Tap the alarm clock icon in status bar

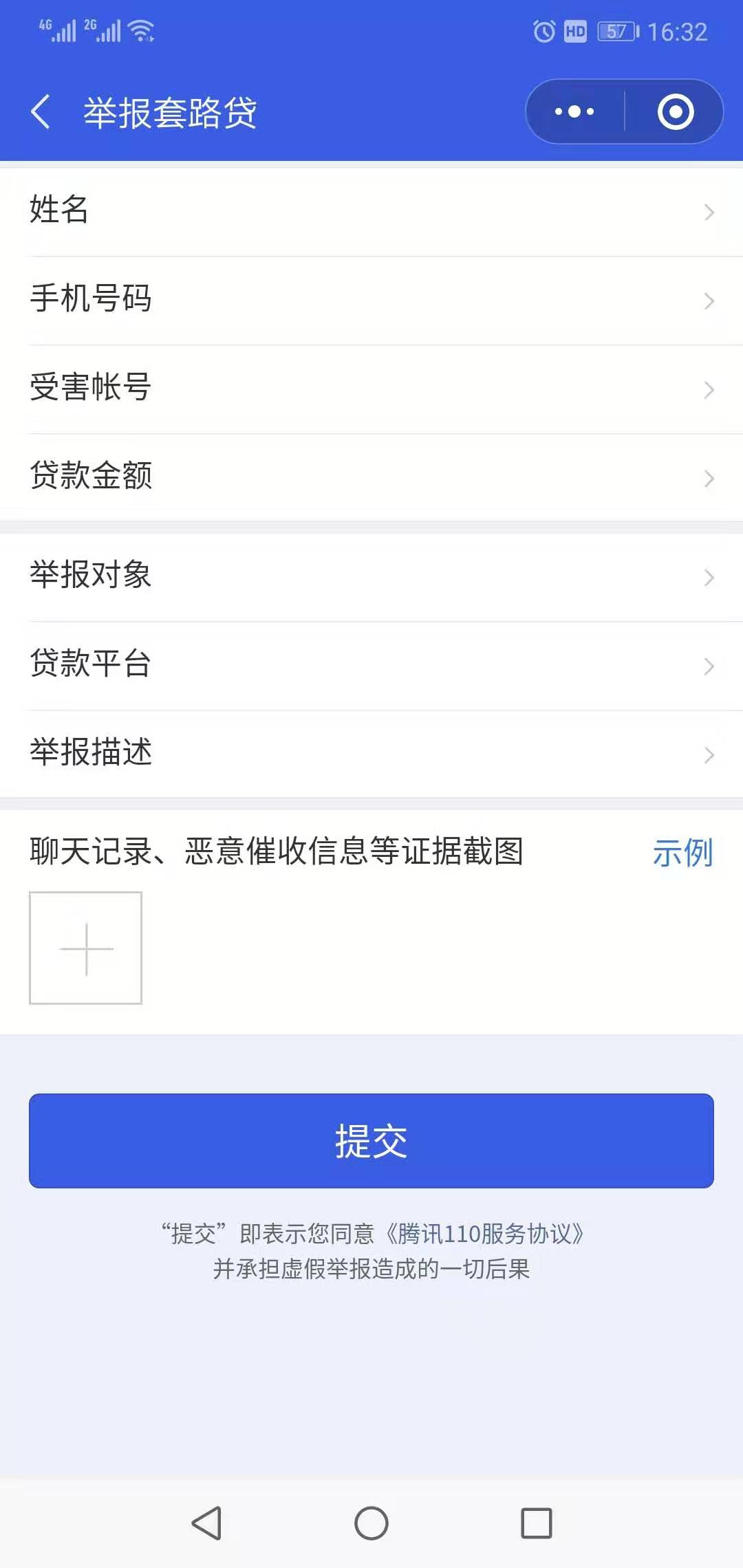(x=543, y=31)
